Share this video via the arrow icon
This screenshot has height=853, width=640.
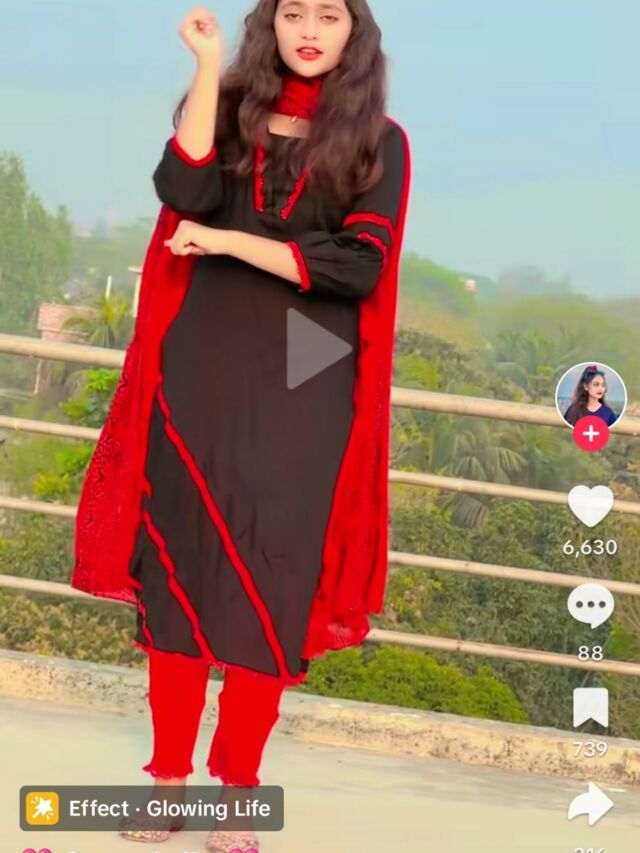click(x=590, y=803)
